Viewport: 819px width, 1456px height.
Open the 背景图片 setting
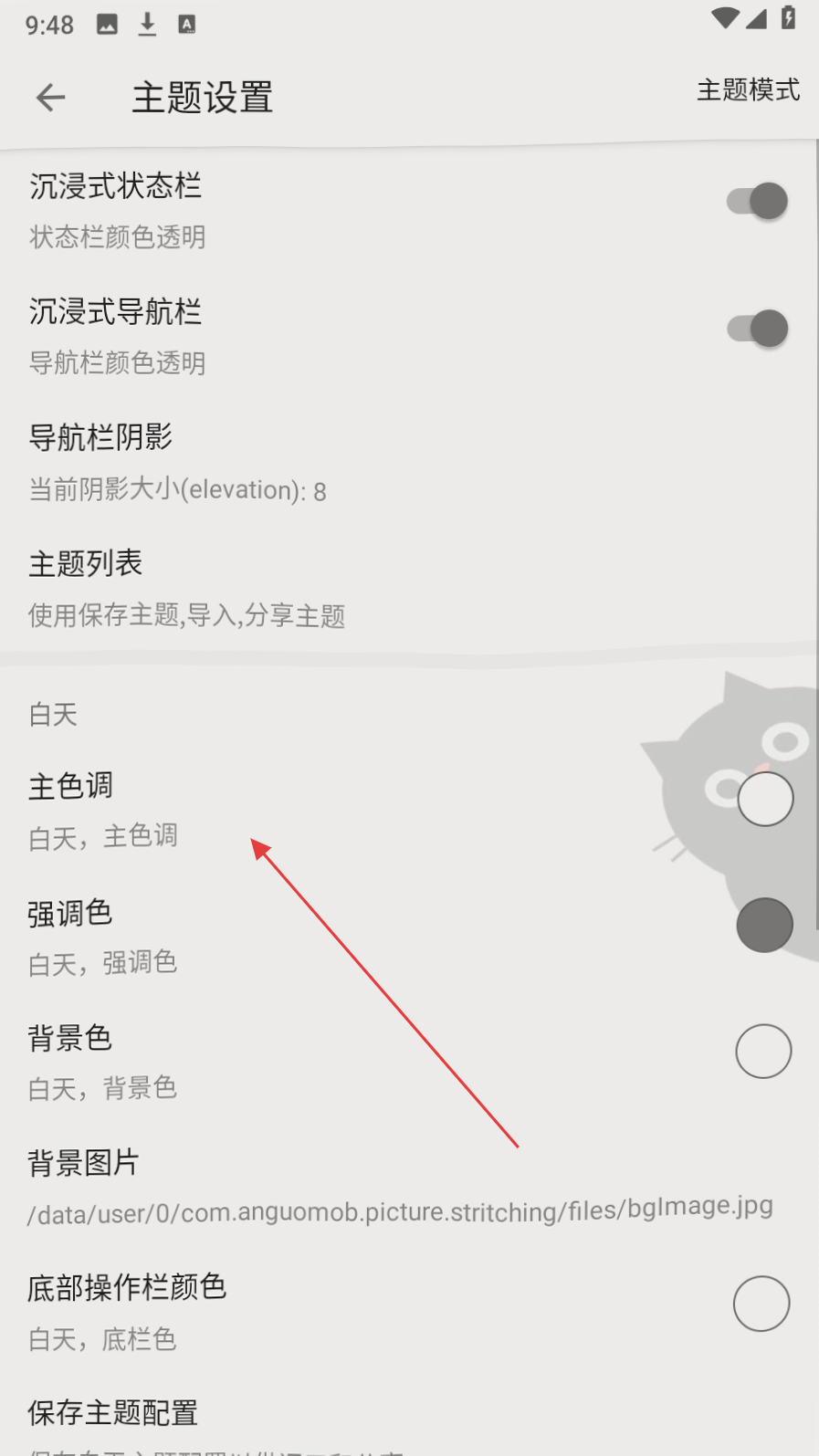tap(409, 1187)
